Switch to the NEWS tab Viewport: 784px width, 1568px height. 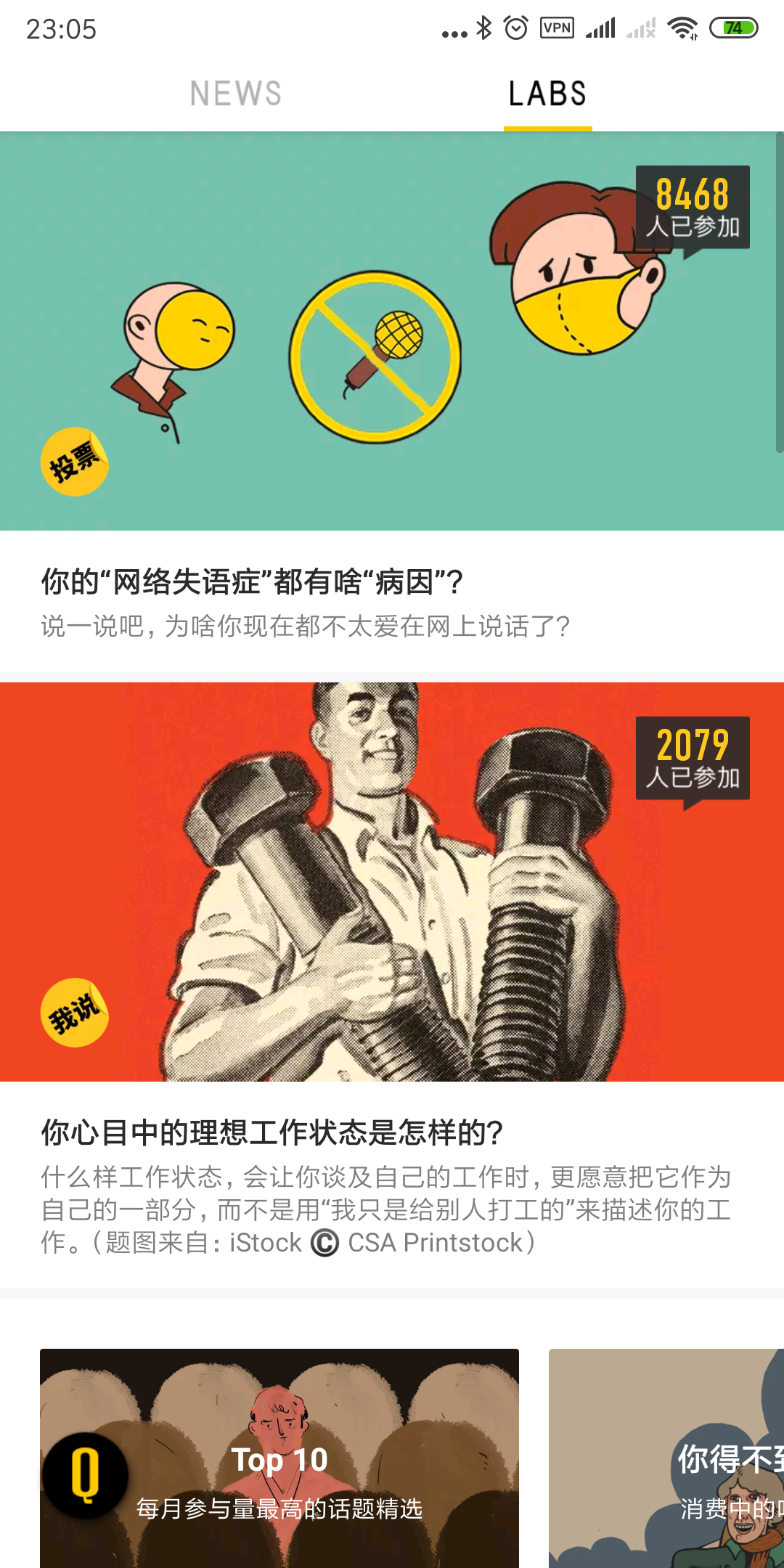[235, 93]
